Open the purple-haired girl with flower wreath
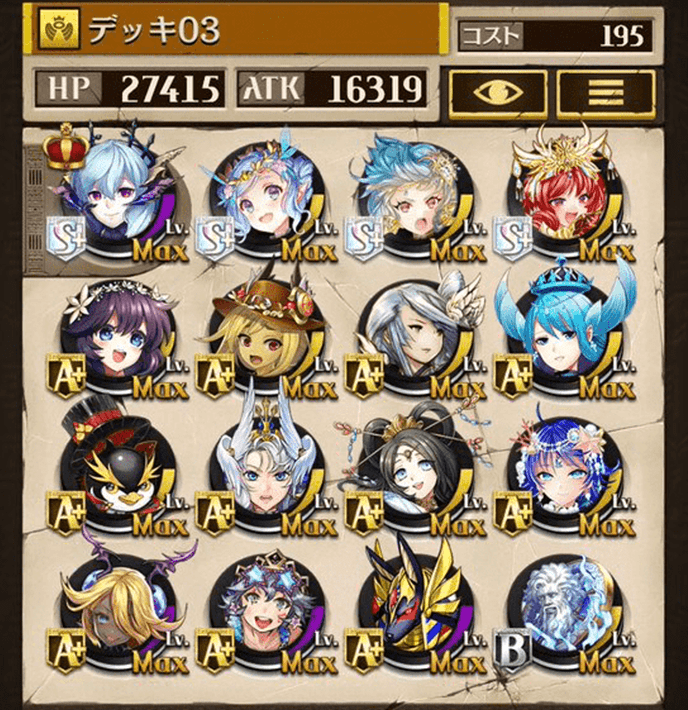Viewport: 688px width, 710px height. [x=118, y=335]
